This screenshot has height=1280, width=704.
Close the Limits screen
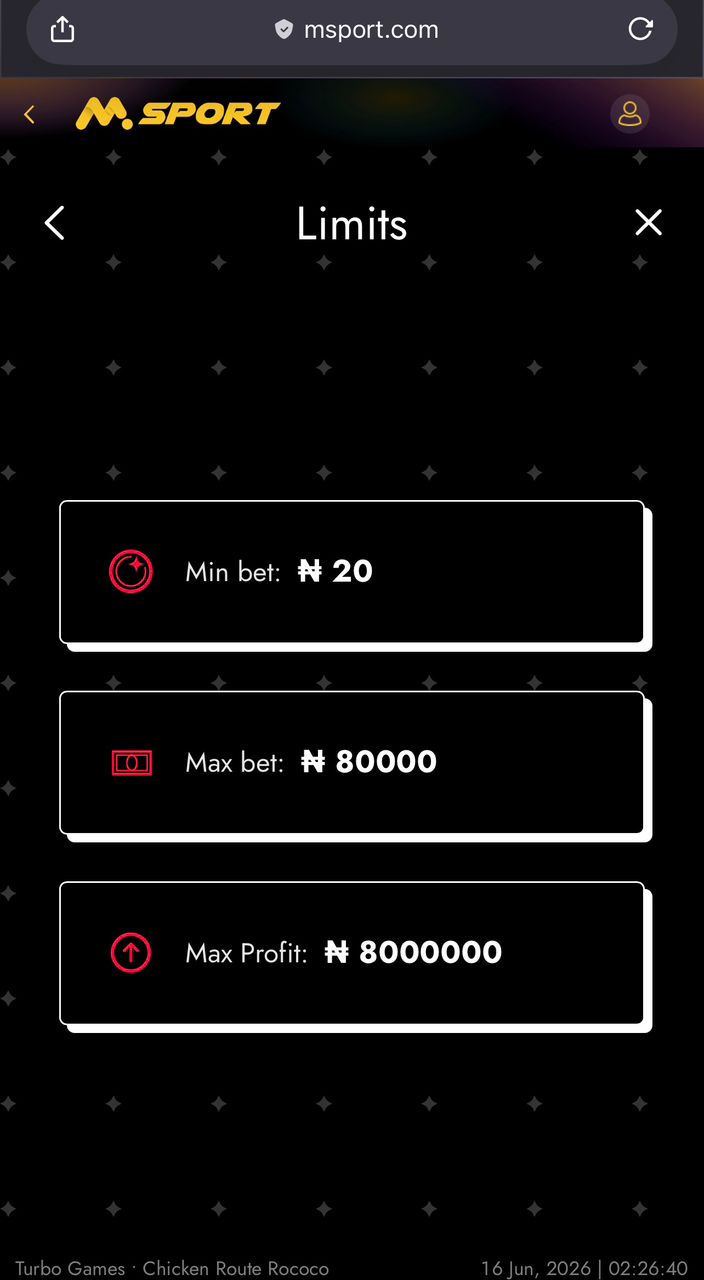click(x=649, y=222)
